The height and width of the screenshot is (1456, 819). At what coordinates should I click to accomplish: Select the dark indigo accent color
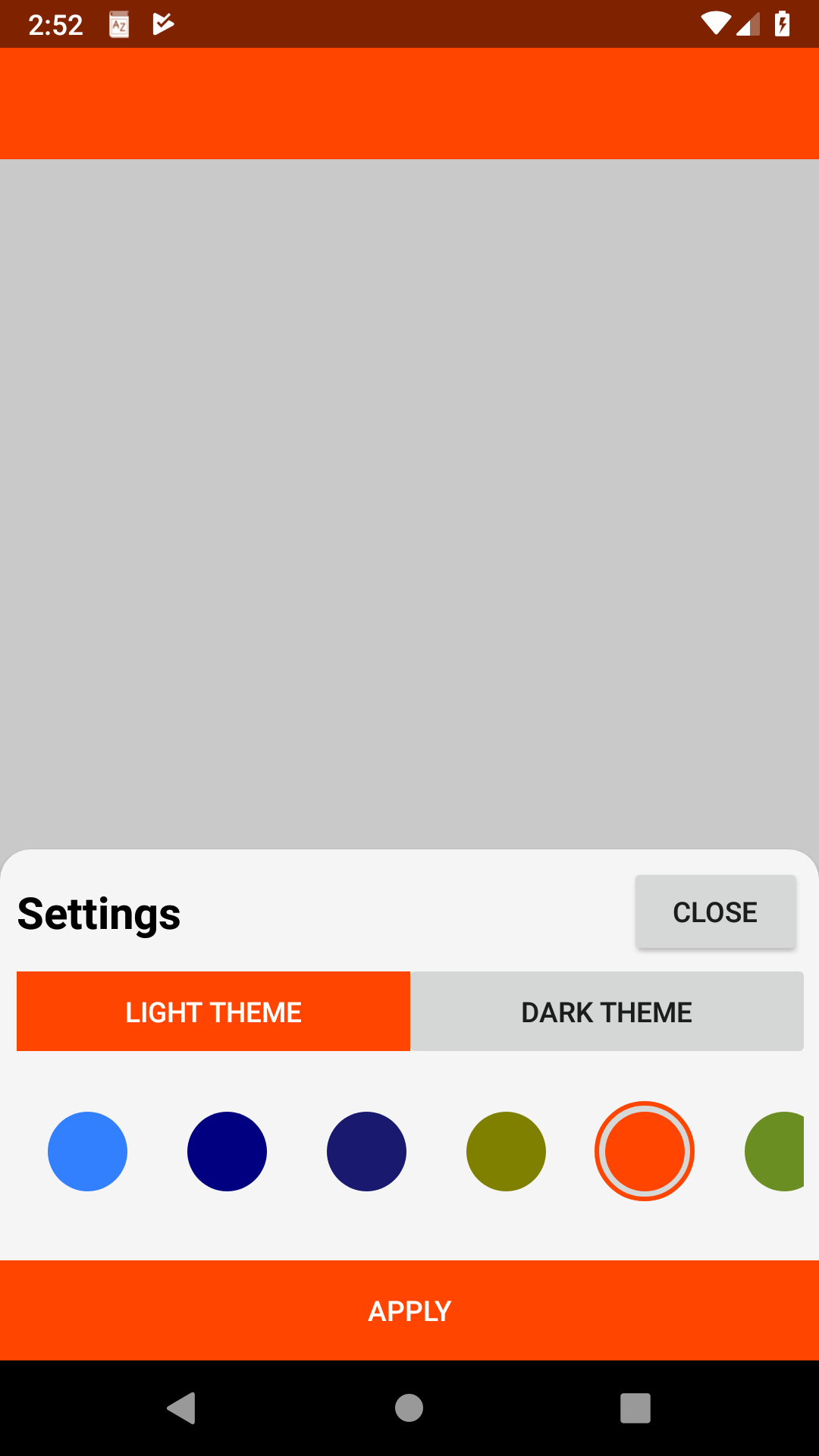click(366, 1151)
